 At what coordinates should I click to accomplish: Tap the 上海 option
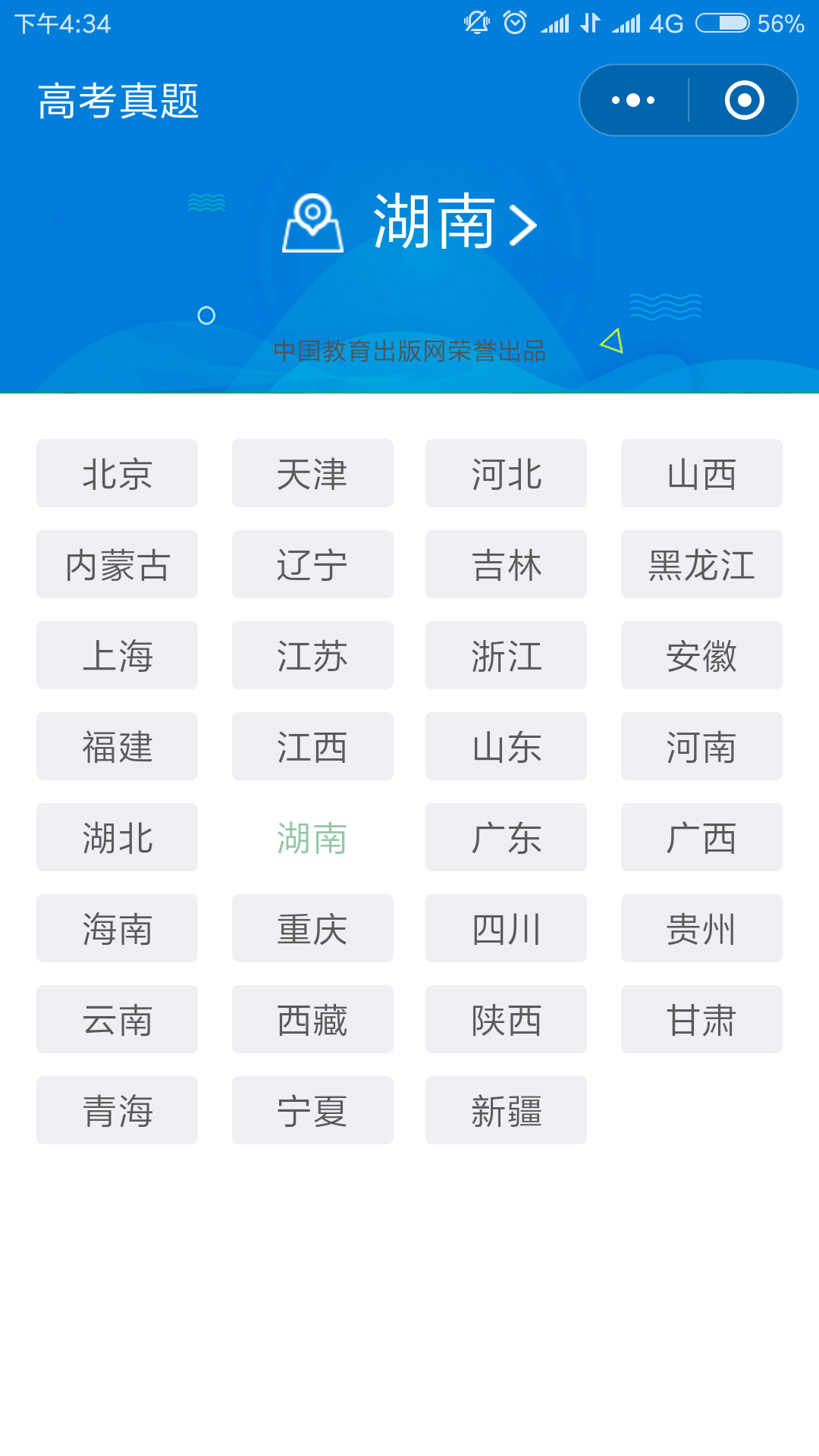click(117, 655)
